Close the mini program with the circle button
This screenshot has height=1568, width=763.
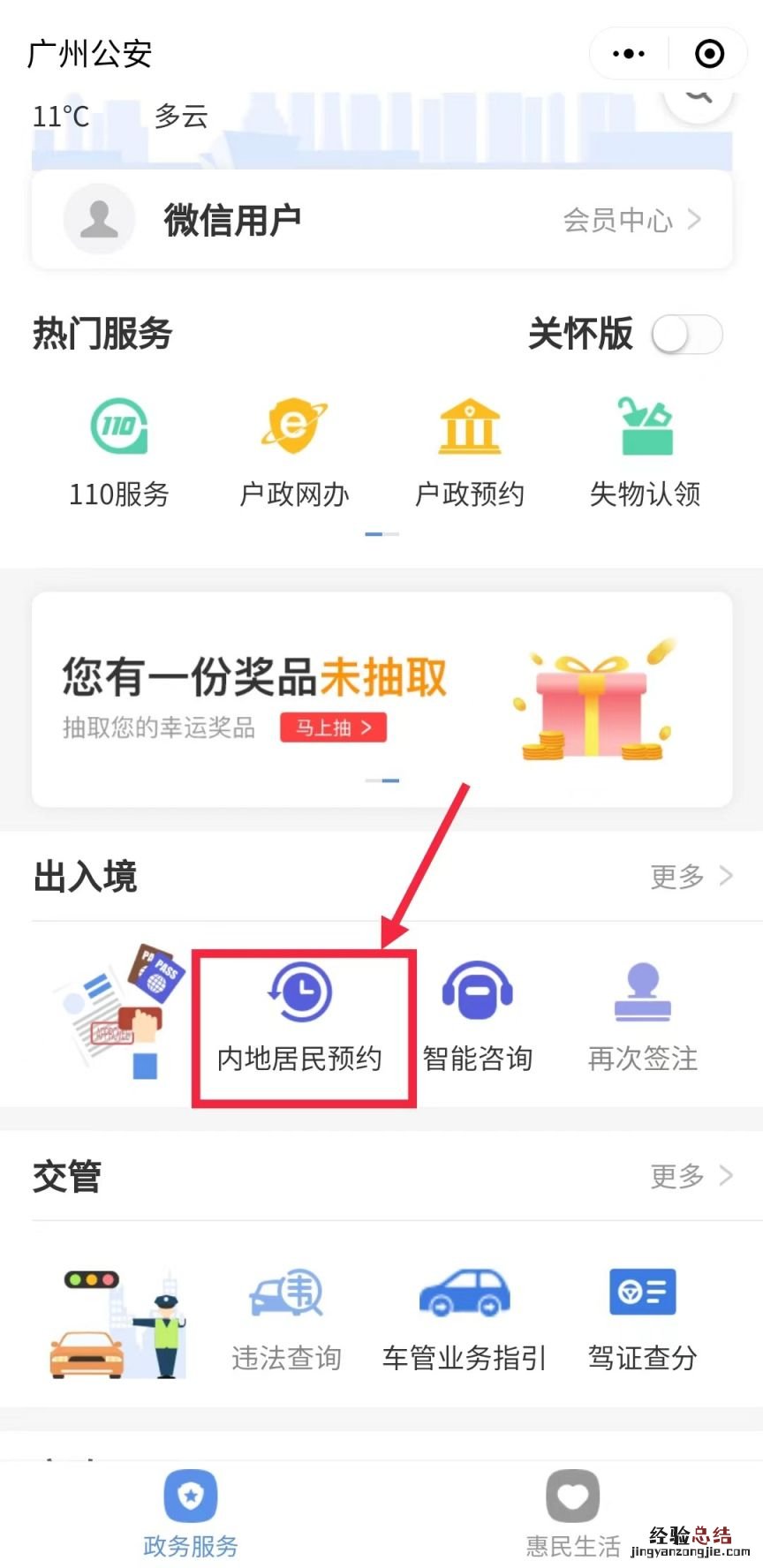[709, 54]
